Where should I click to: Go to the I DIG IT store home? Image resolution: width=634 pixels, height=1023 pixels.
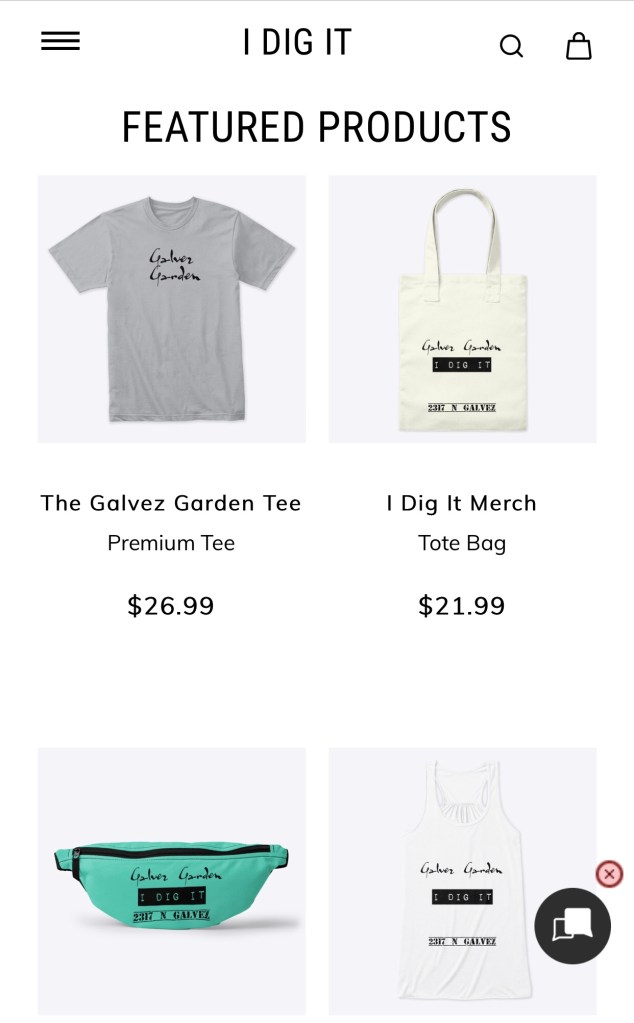[x=297, y=42]
